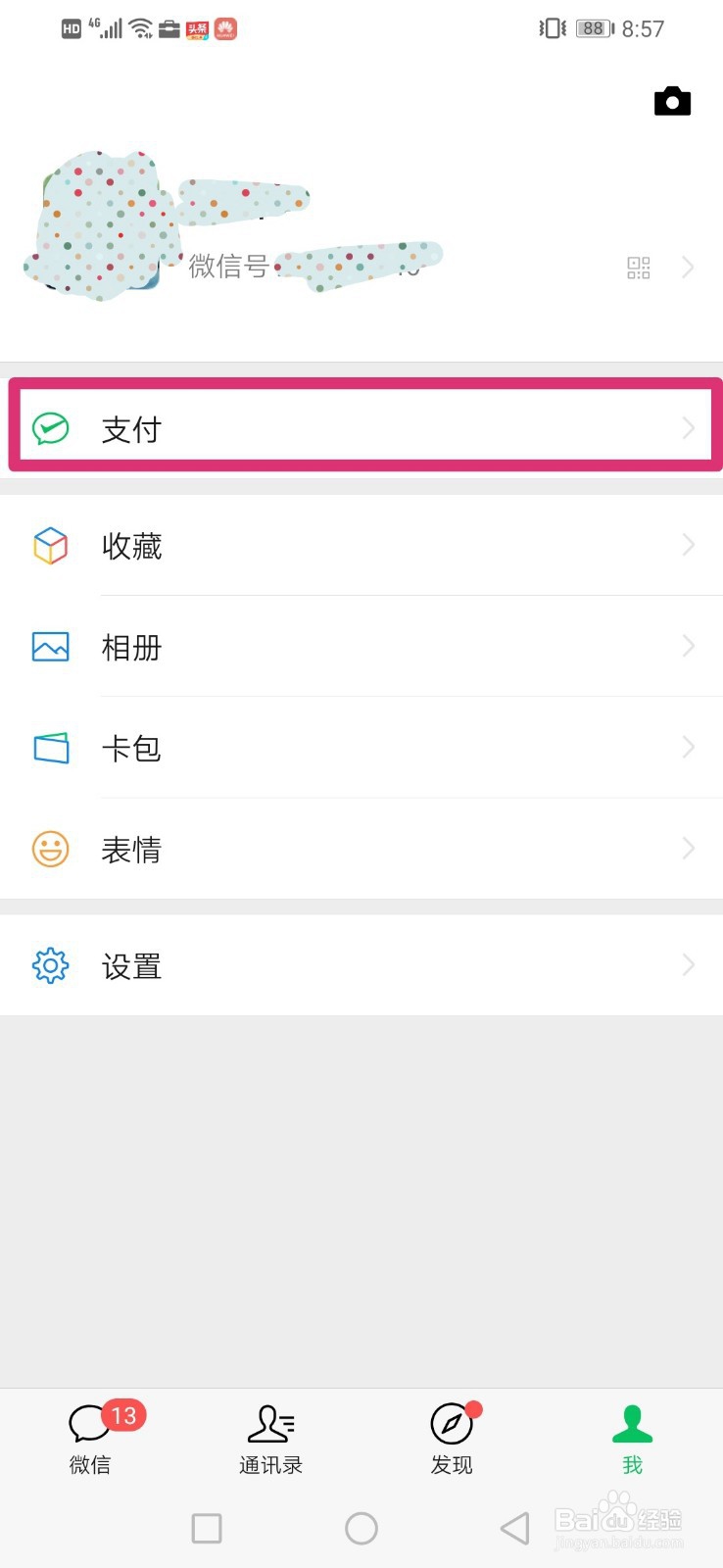
Task: Open the 相册 album picture icon
Action: [50, 647]
